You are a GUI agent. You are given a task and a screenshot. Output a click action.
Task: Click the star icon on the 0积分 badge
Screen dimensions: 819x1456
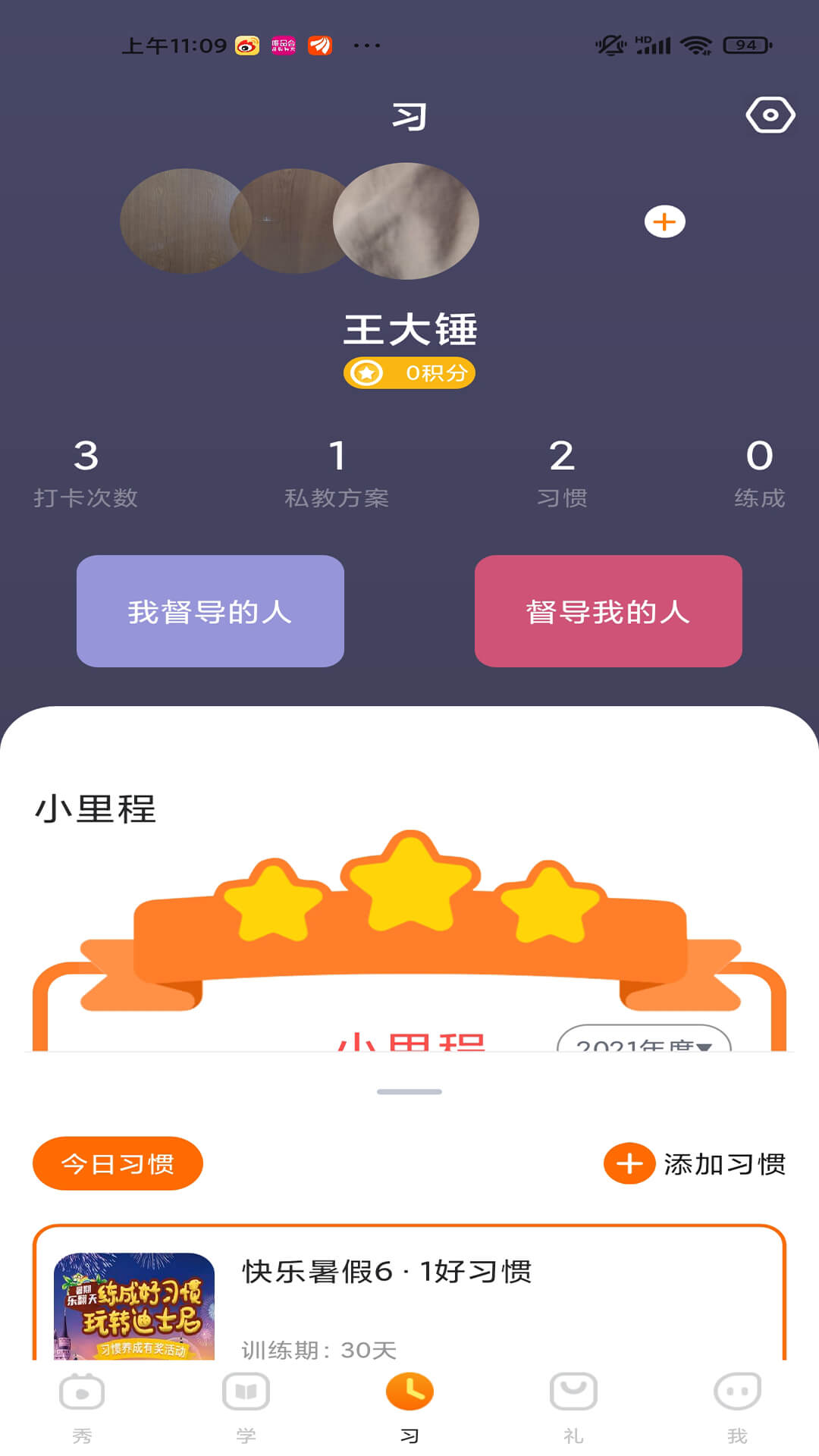(x=366, y=372)
